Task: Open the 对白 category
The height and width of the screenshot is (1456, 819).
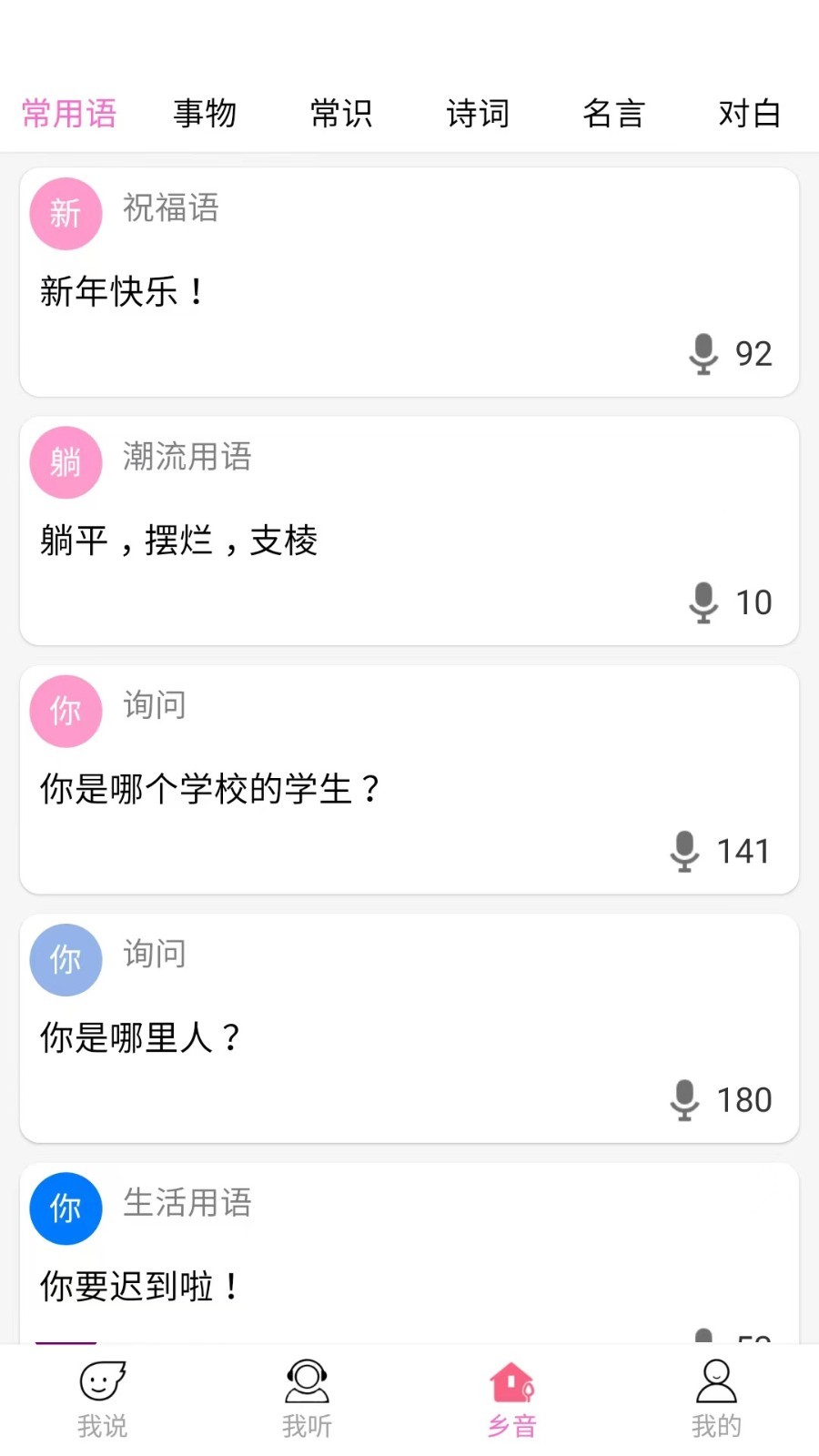Action: point(749,113)
